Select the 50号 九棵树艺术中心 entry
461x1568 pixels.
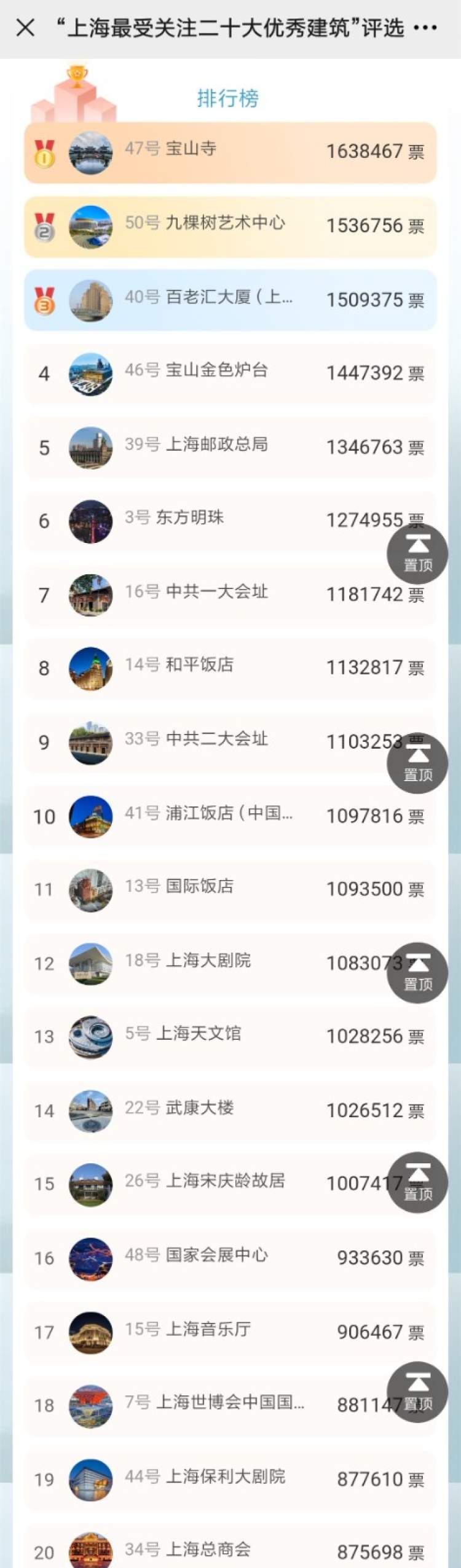(x=230, y=226)
